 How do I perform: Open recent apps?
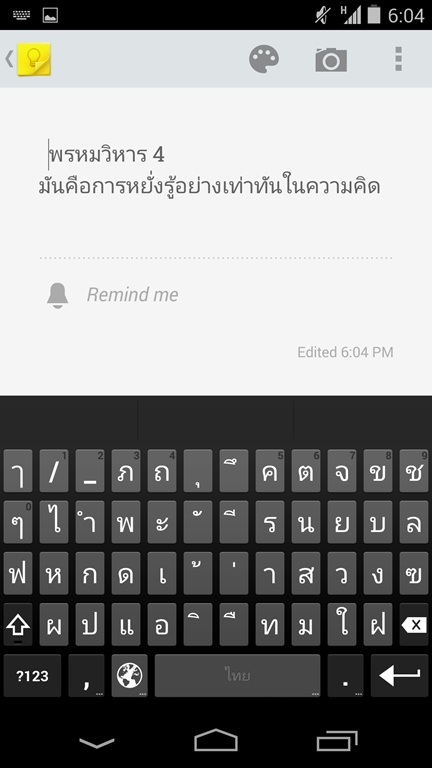[336, 741]
